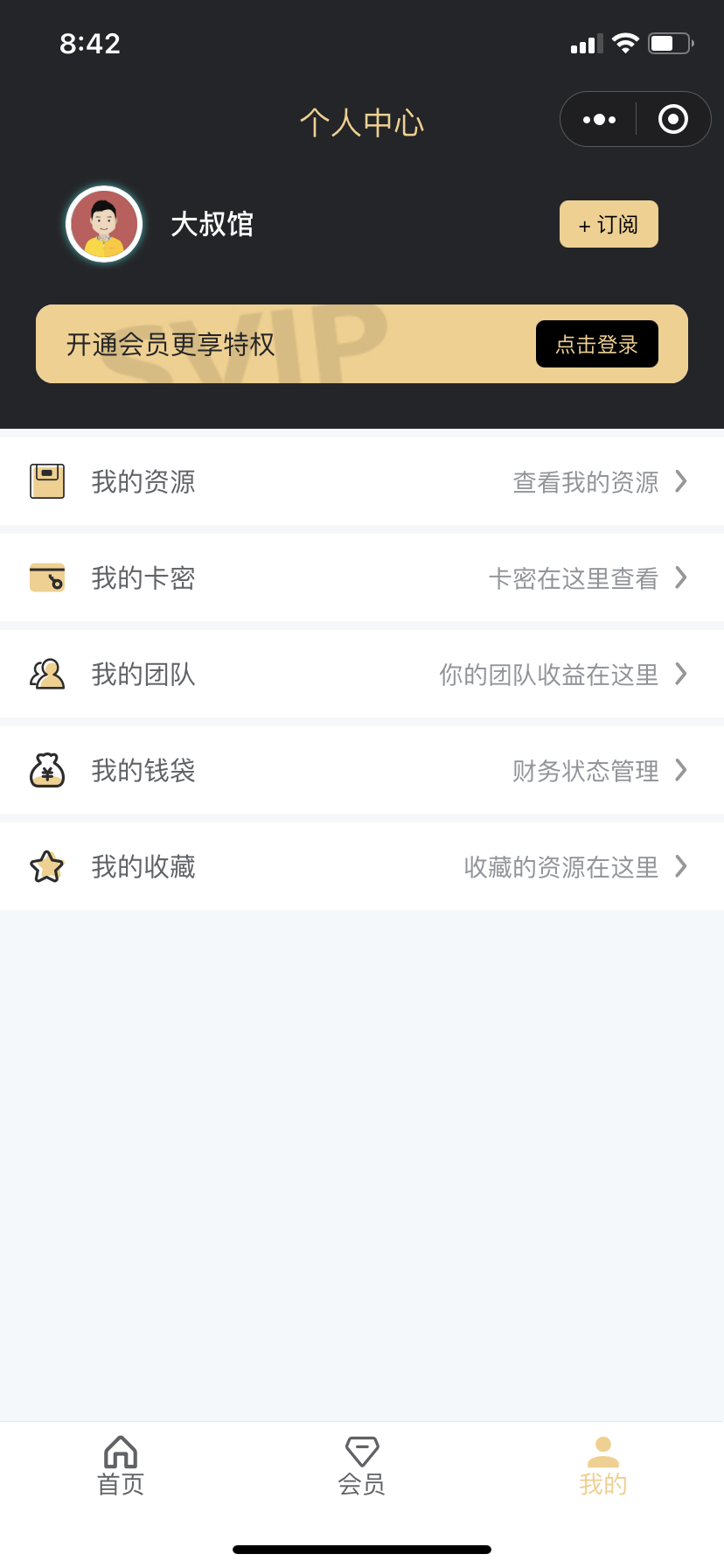
Task: Open the mini-program more options menu
Action: (598, 118)
